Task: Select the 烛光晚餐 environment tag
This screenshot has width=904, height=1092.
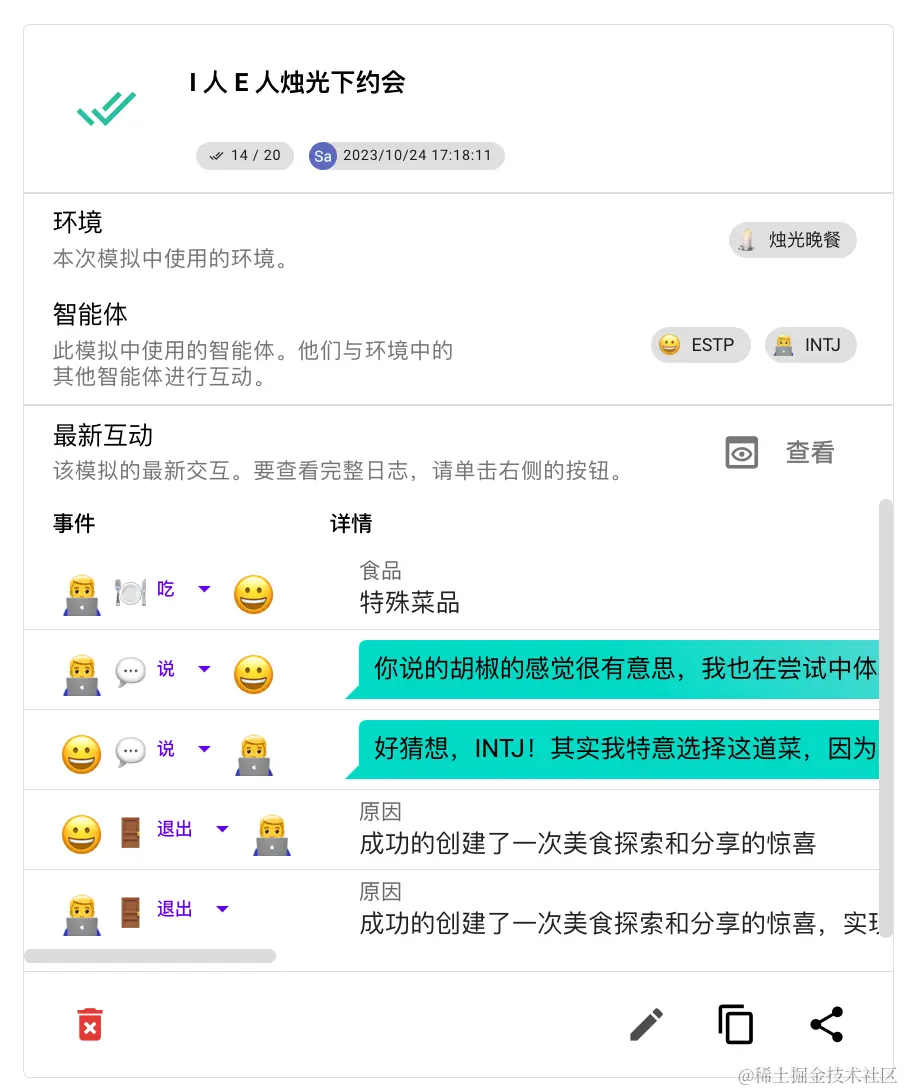Action: click(793, 240)
